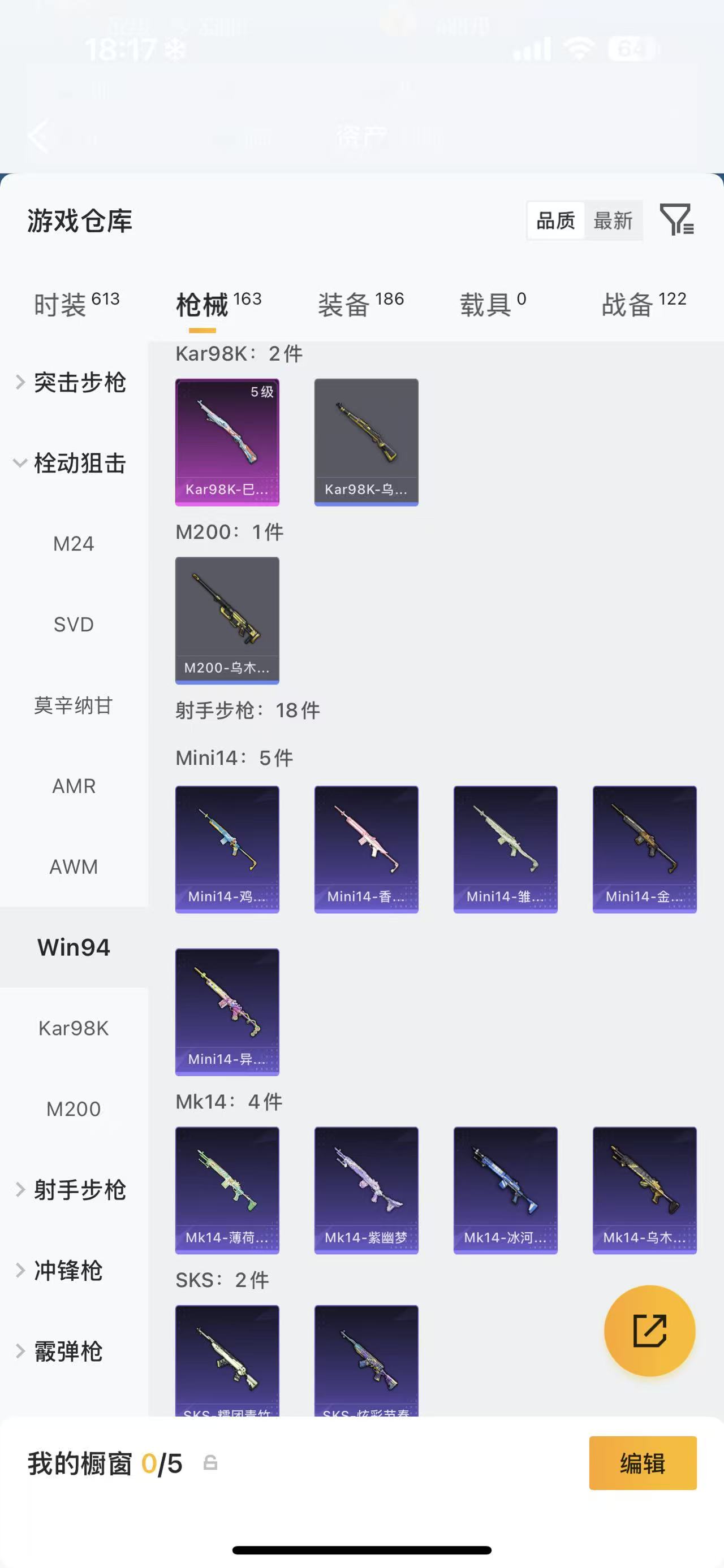Screen dimensions: 724x1568
Task: Open the Mk14-冰河 skin tile
Action: click(506, 1190)
